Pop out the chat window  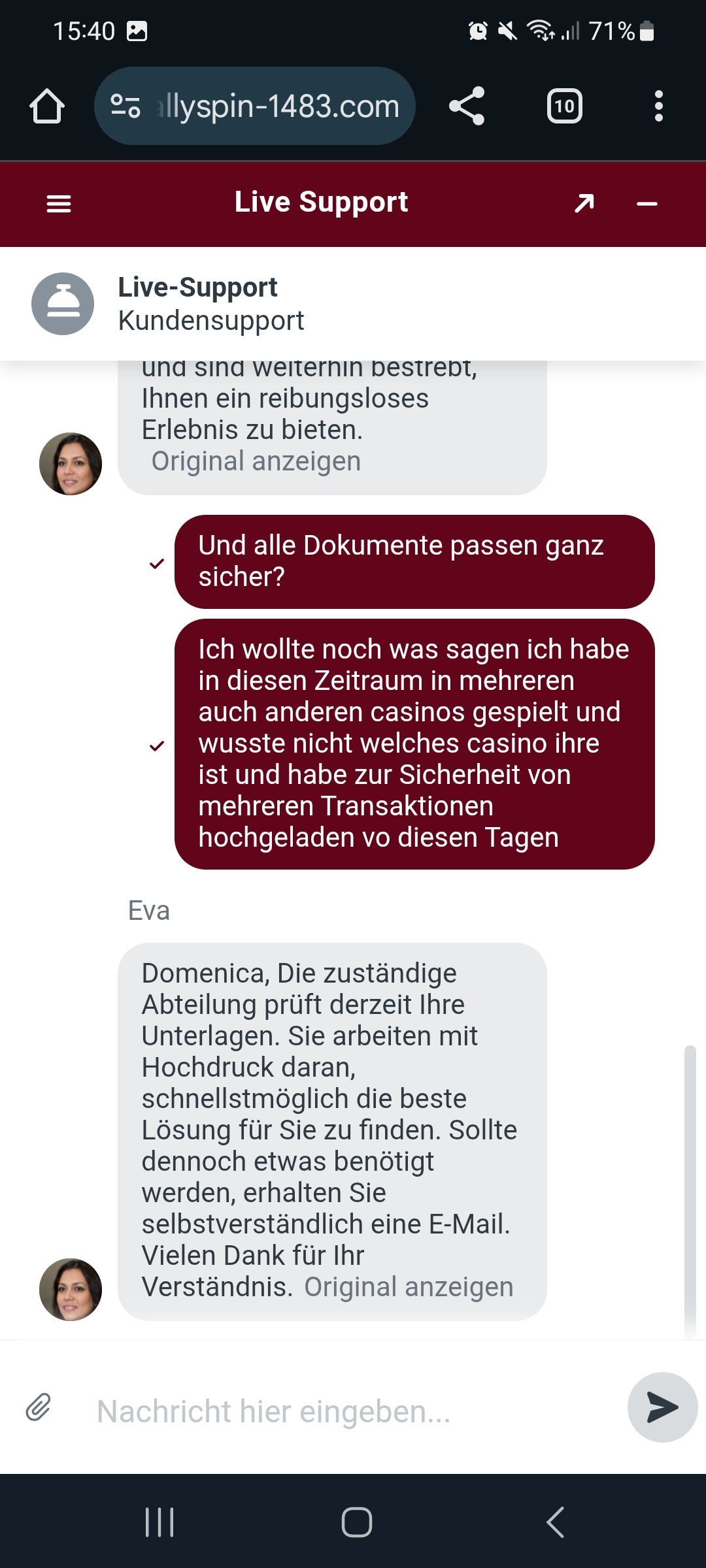point(584,204)
